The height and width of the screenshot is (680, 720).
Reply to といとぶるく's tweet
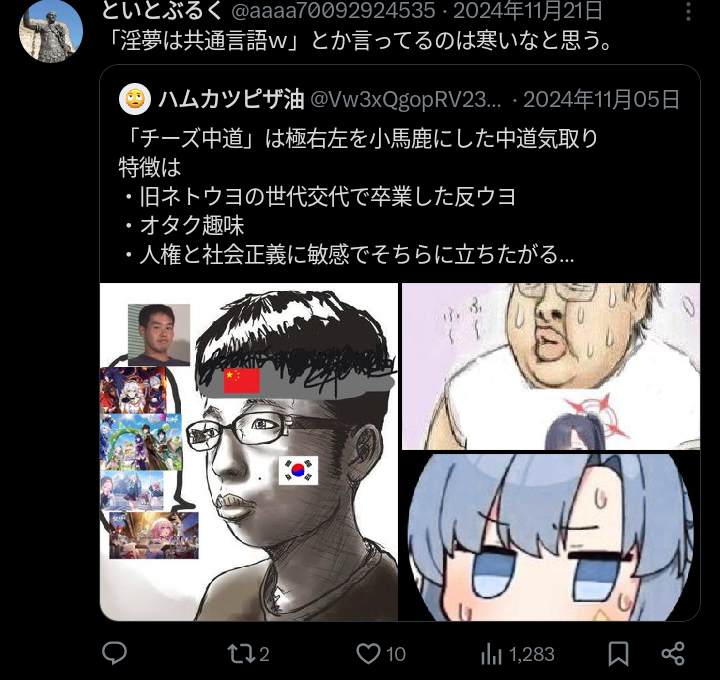(115, 653)
